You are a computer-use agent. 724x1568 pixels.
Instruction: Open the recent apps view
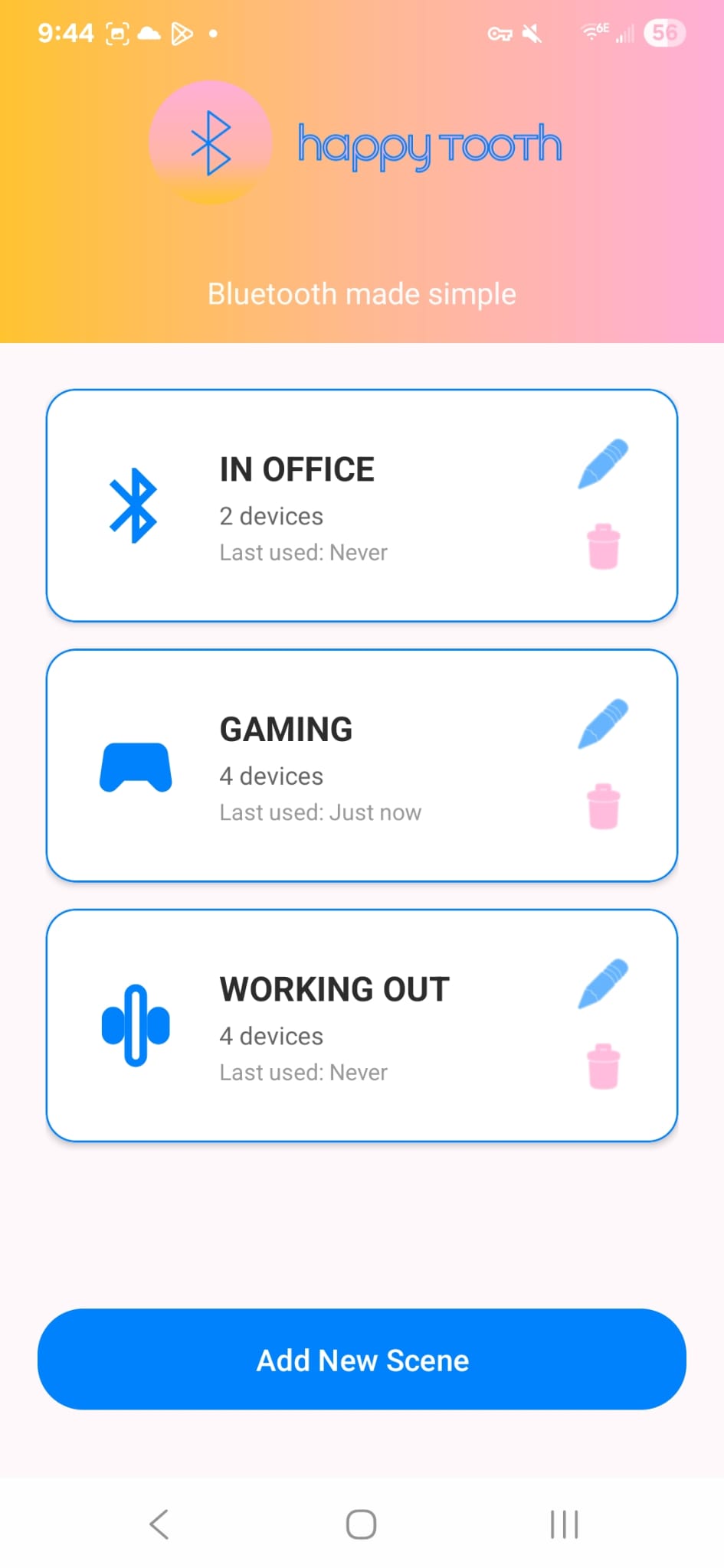coord(564,1524)
